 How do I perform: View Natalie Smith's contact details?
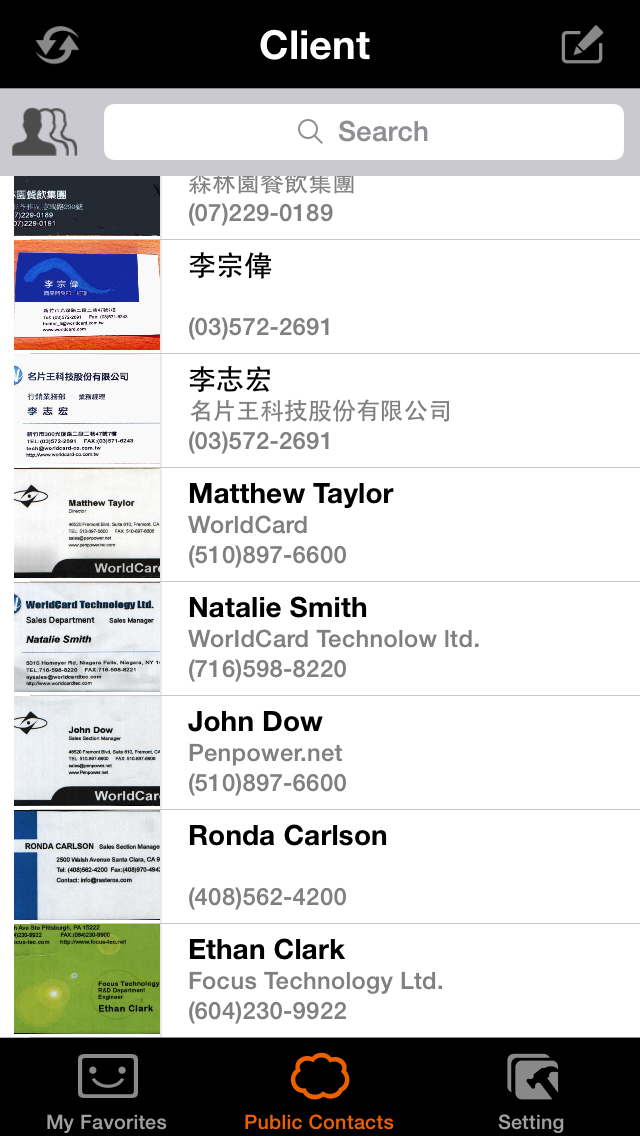tap(320, 638)
